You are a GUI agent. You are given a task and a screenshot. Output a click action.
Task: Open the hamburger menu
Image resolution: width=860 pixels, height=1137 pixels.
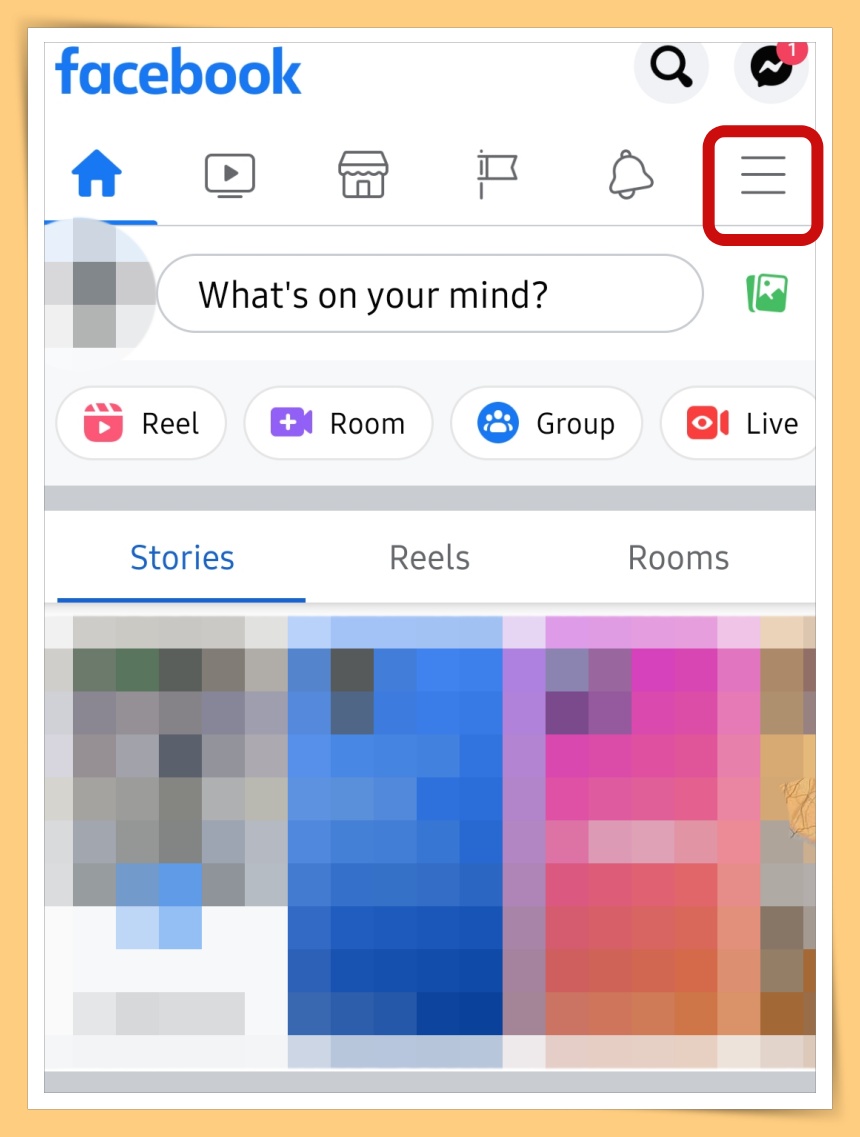[763, 178]
